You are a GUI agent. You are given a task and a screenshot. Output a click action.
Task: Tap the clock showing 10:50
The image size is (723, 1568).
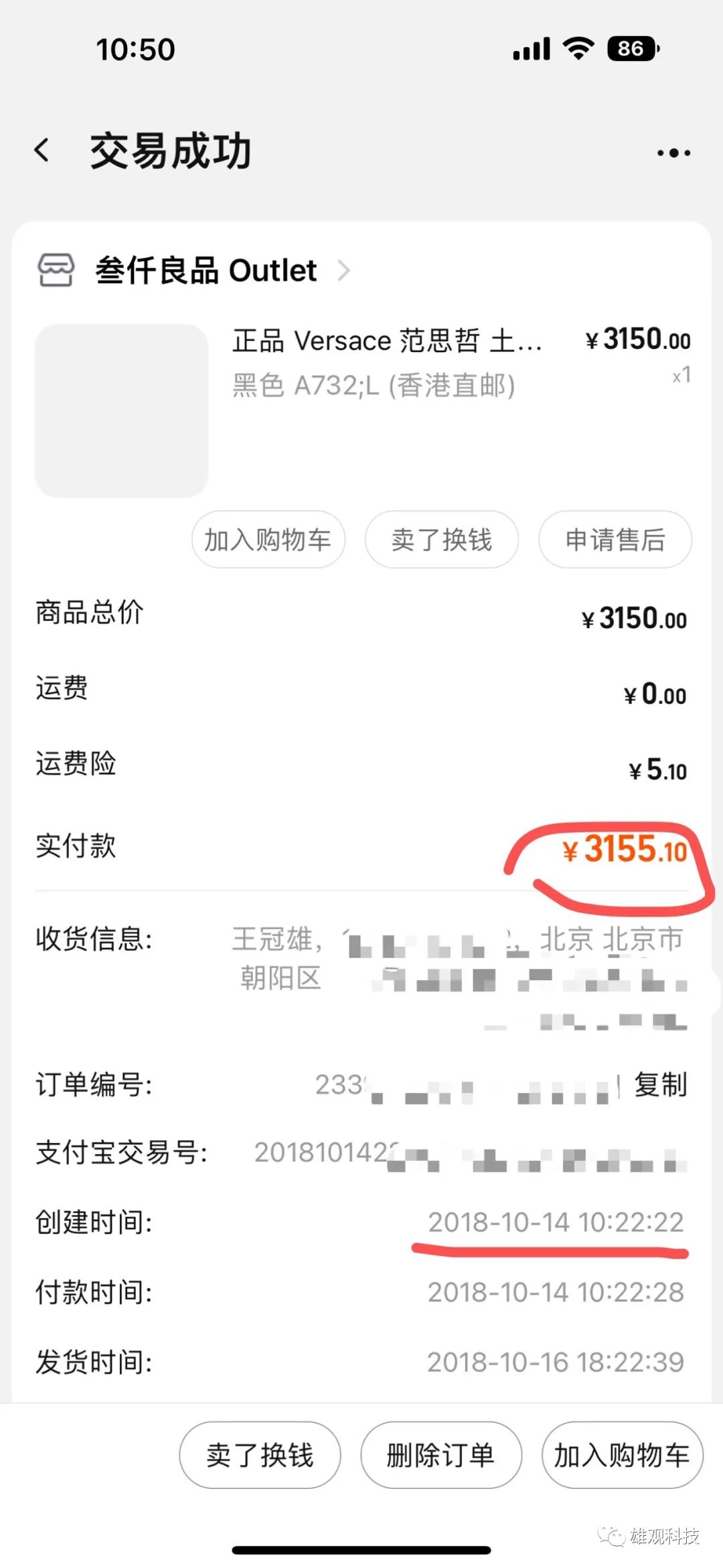pos(135,50)
